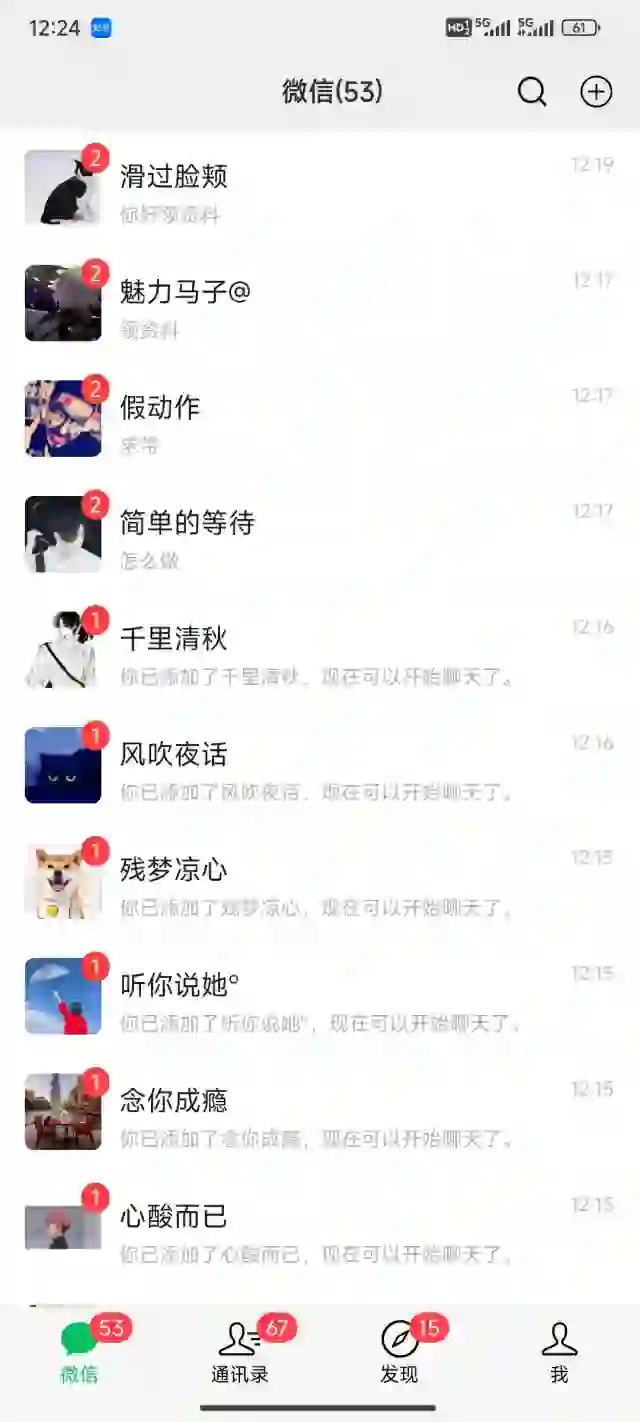Open the chat with 听你说她°

pos(320,996)
